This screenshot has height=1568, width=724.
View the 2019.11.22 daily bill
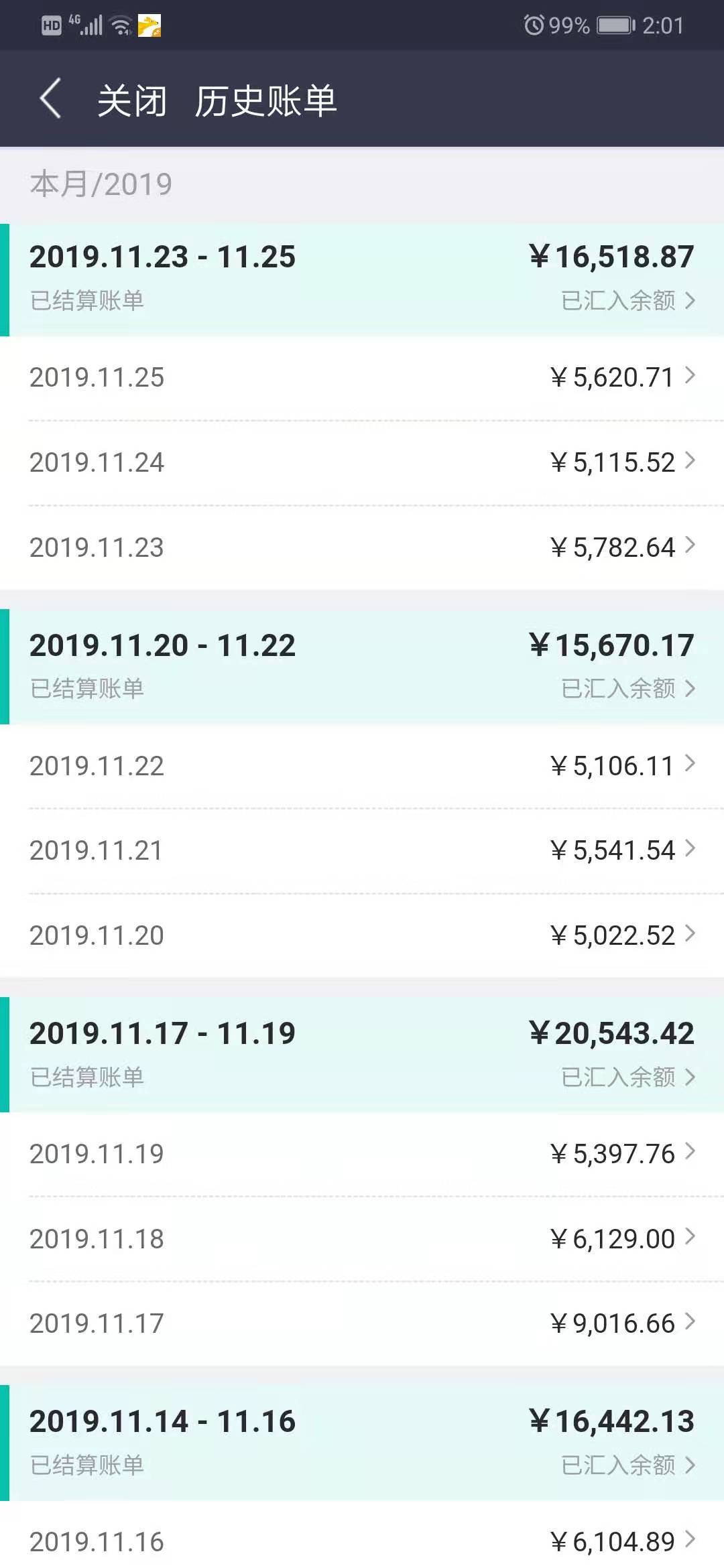tap(362, 766)
